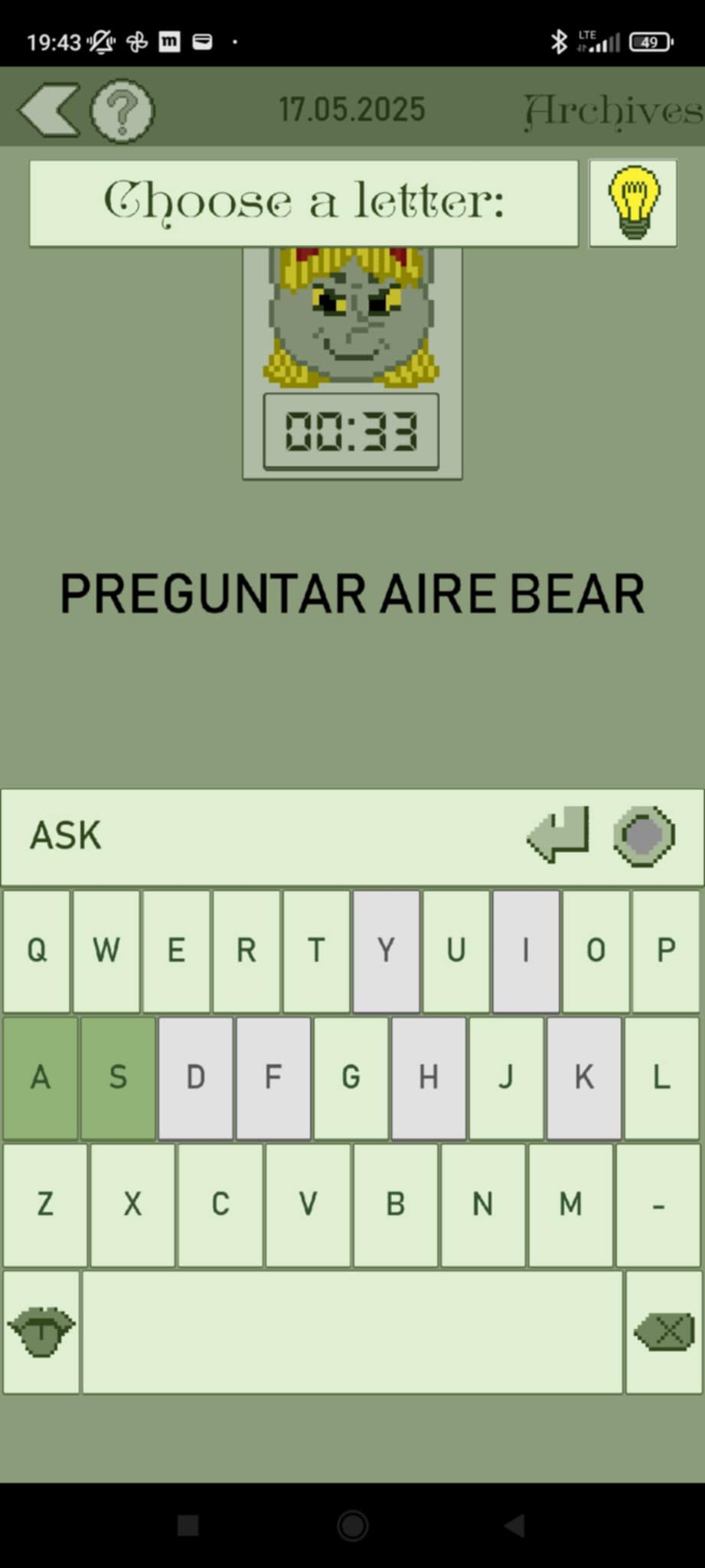This screenshot has width=705, height=1568.
Task: Enter the letter M
Action: tap(570, 1204)
